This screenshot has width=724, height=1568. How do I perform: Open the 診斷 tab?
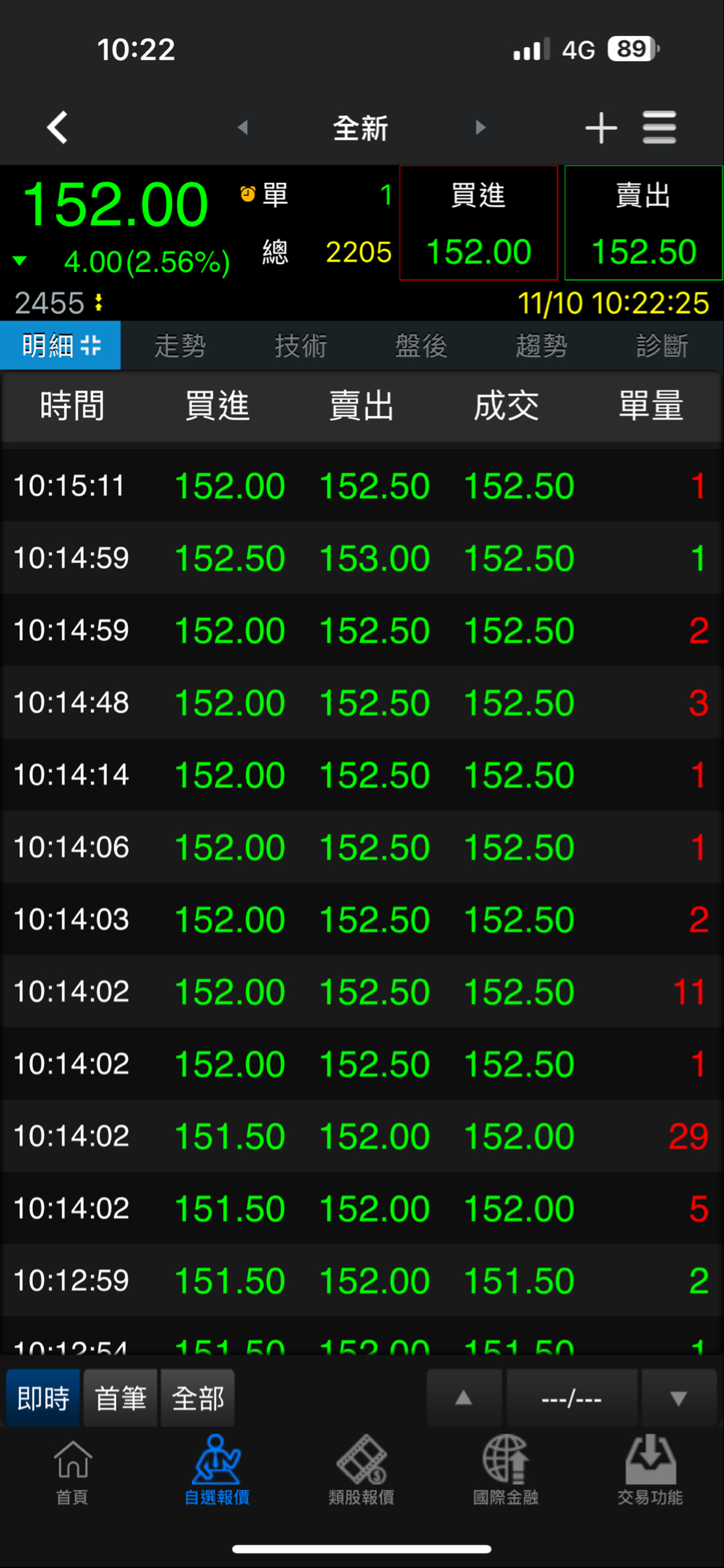pyautogui.click(x=662, y=345)
